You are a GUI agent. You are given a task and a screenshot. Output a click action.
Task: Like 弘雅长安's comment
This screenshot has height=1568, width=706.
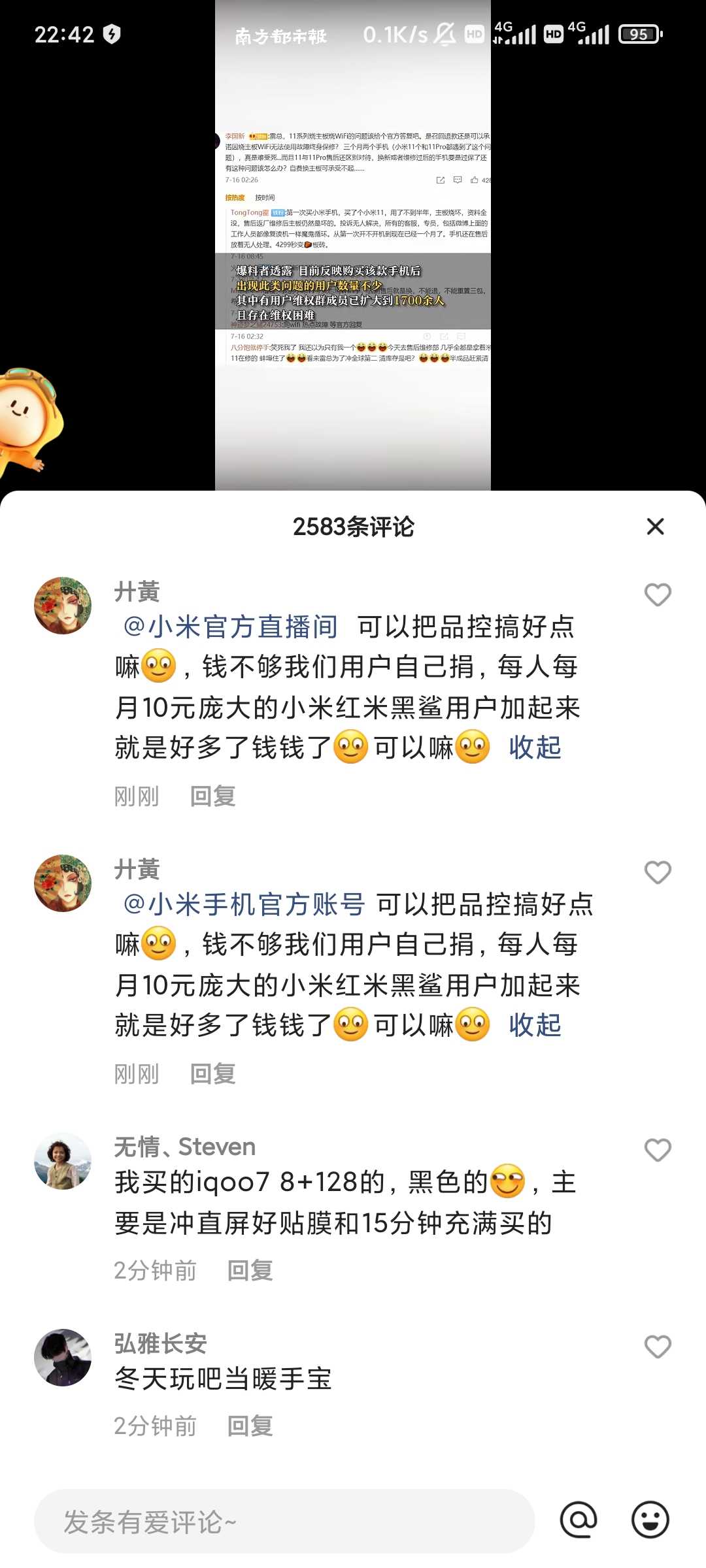[658, 1347]
